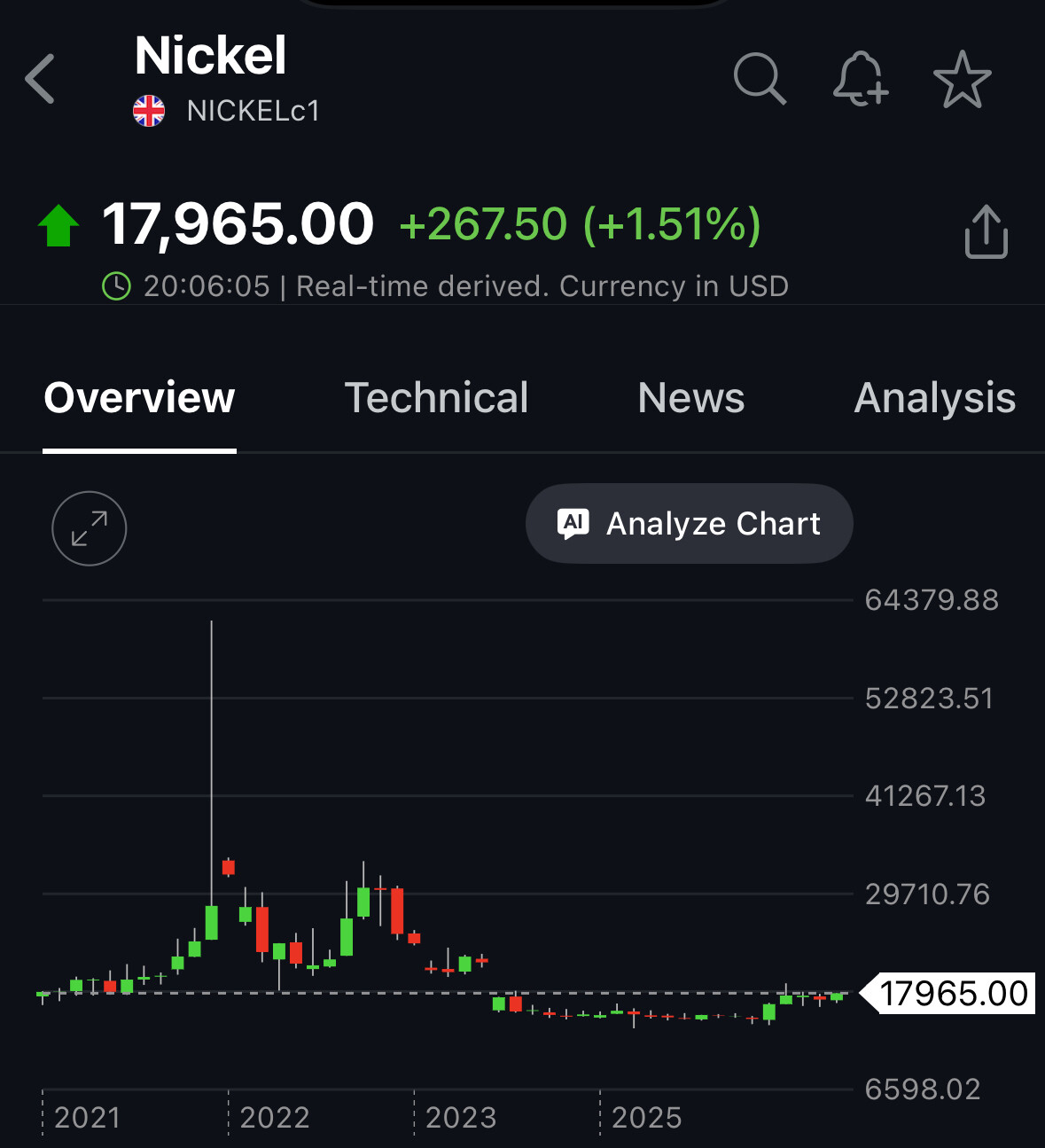This screenshot has width=1045, height=1148.
Task: Switch to the Analysis tab
Action: (x=934, y=398)
